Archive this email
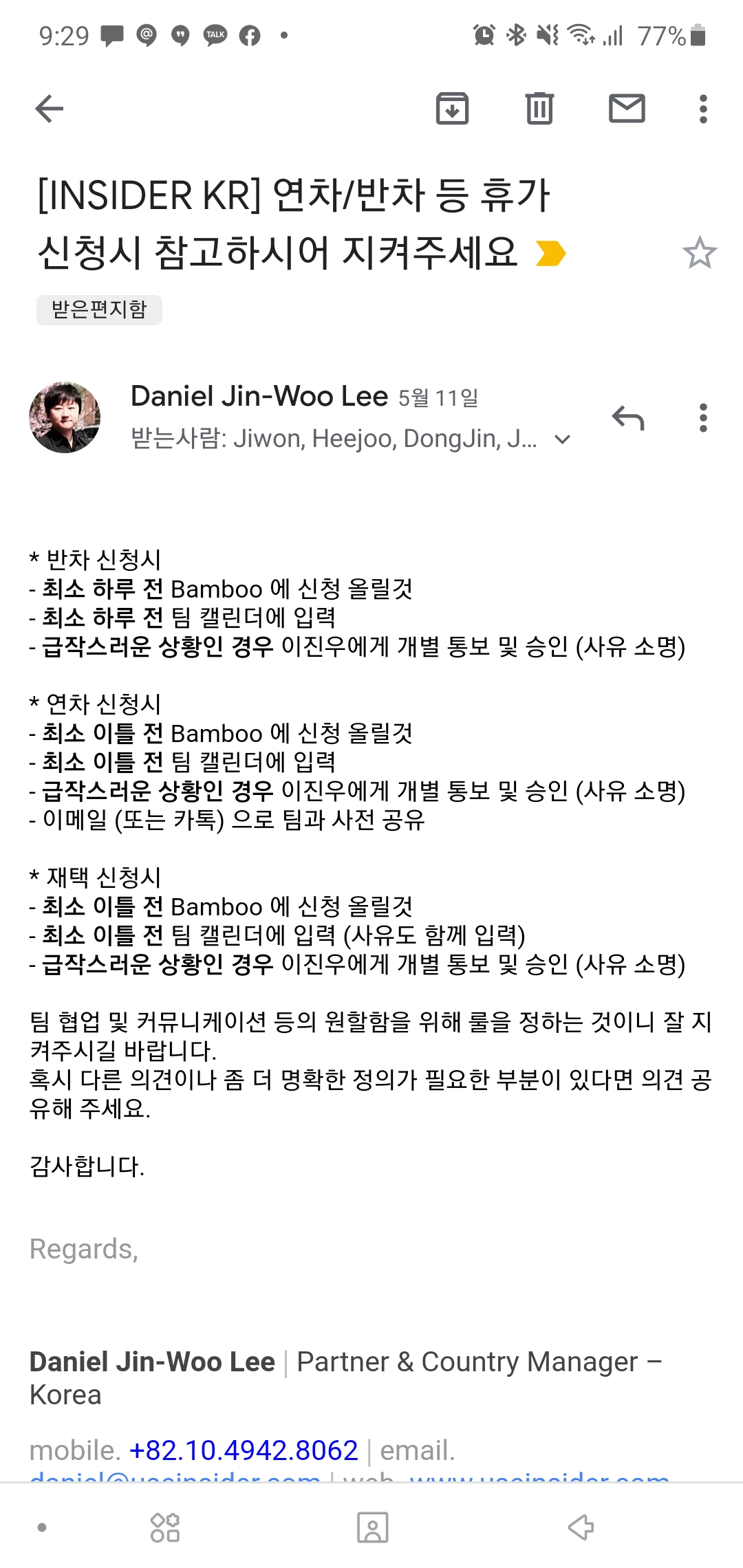 (x=452, y=109)
